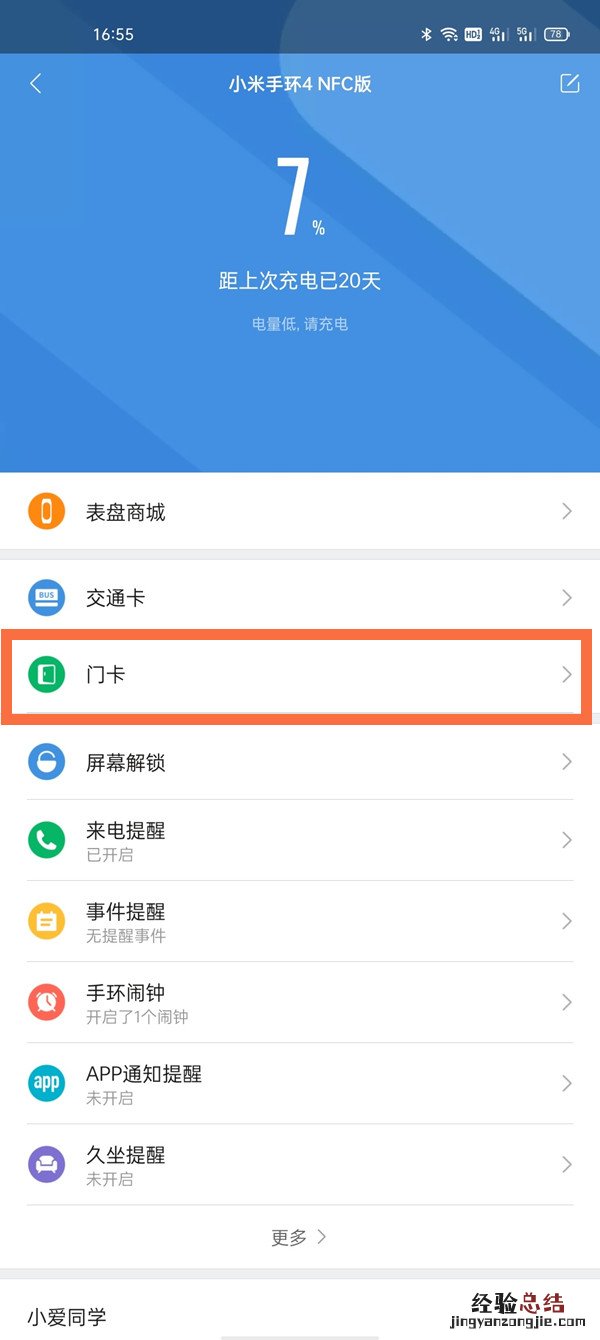Open 屏幕解锁 screen unlock settings
The image size is (600, 1340).
300,762
